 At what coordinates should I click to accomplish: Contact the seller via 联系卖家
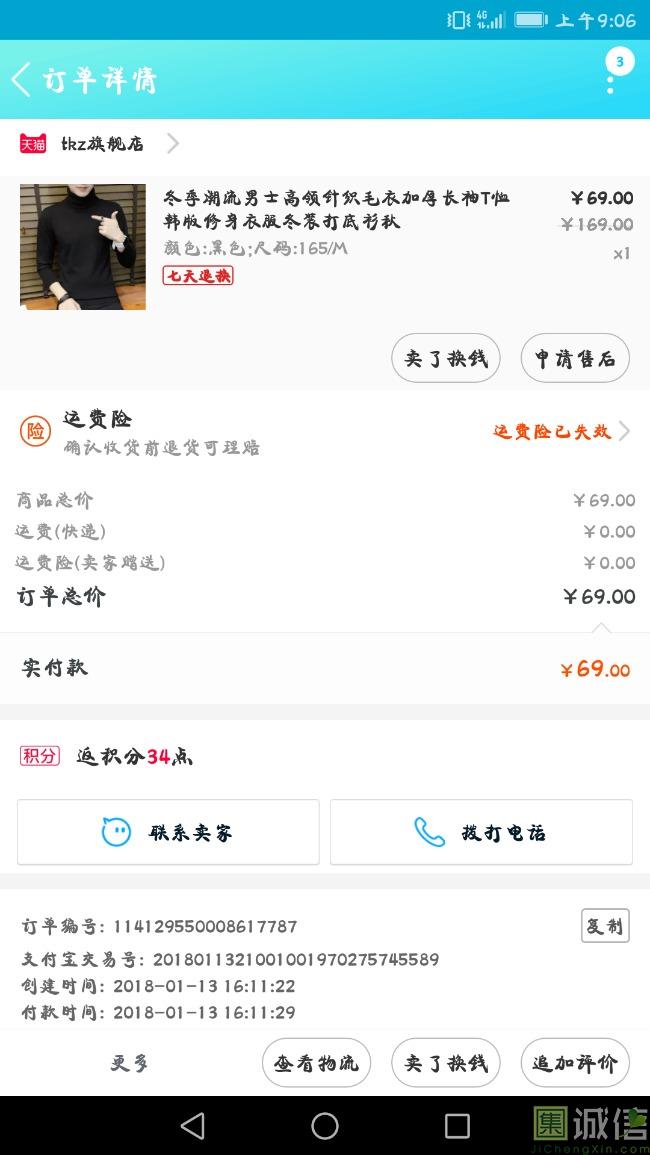pyautogui.click(x=168, y=832)
